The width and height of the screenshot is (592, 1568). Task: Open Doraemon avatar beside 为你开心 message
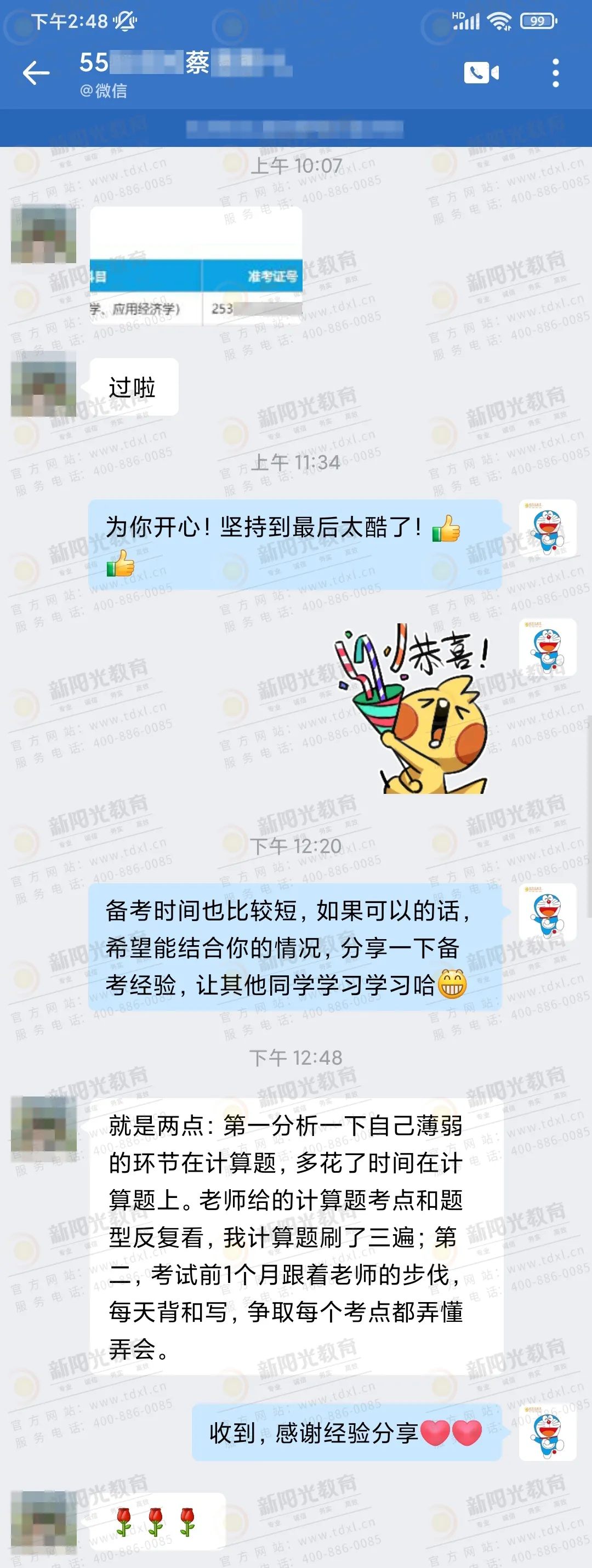547,529
